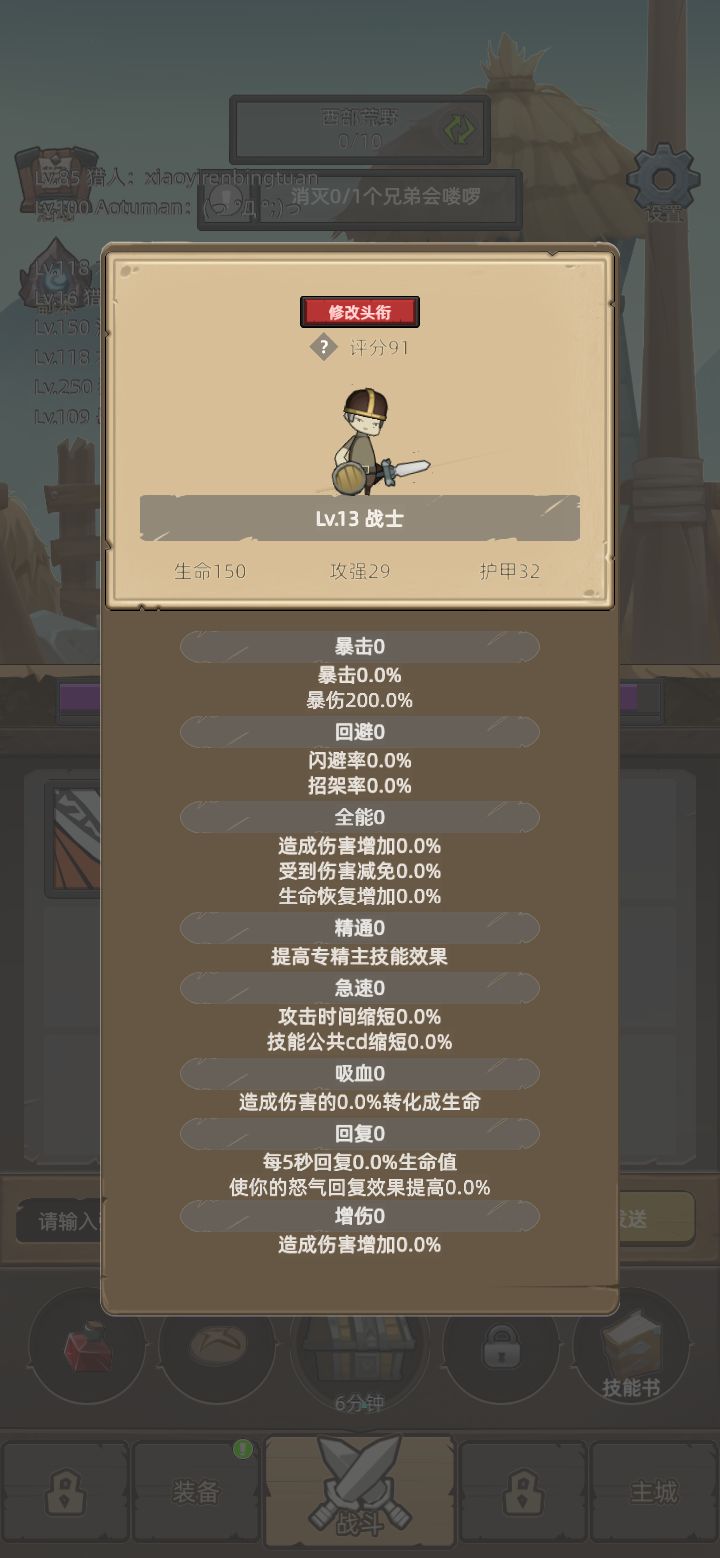Open the treasure chest with 6分钟 timer
The width and height of the screenshot is (720, 1558).
(360, 1350)
